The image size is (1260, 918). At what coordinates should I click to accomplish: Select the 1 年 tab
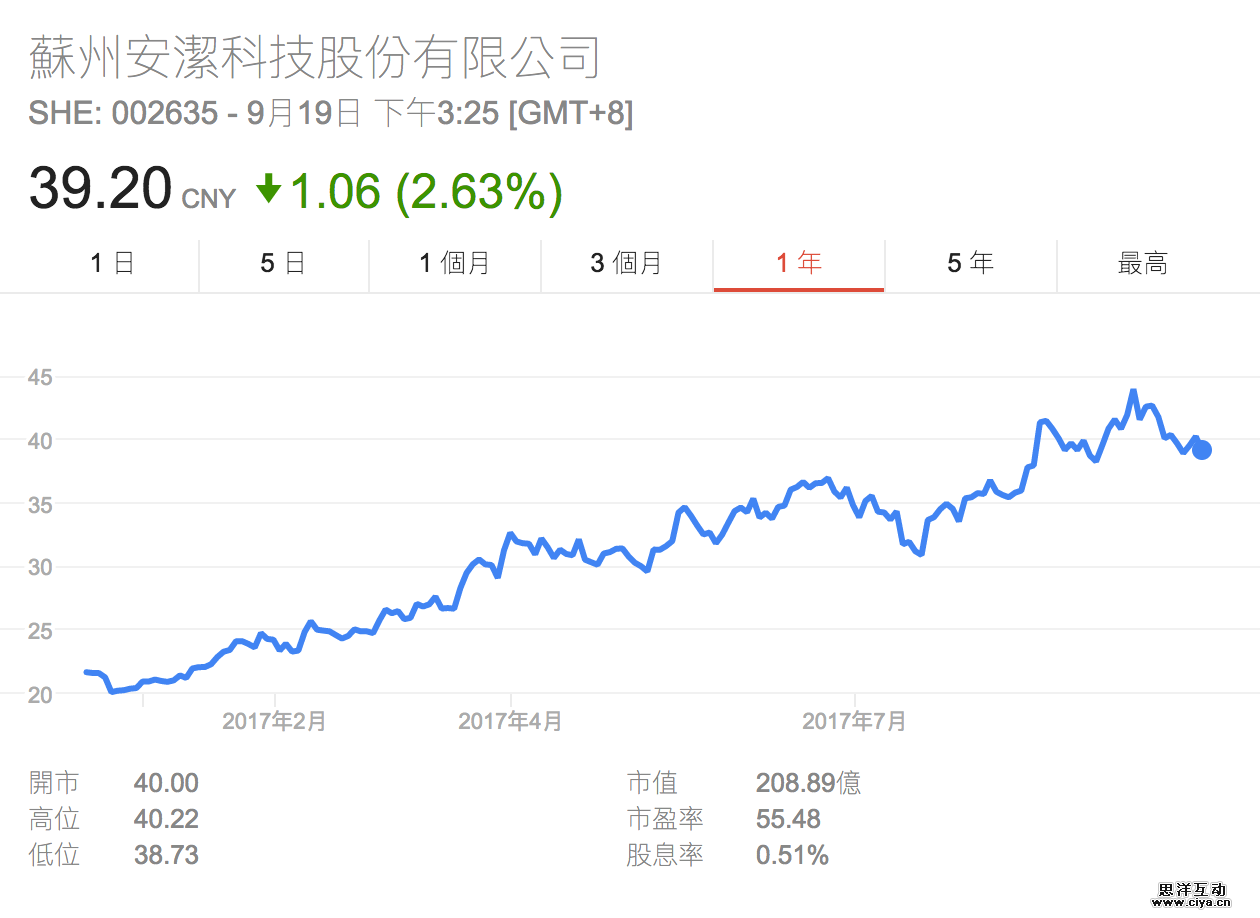(799, 264)
